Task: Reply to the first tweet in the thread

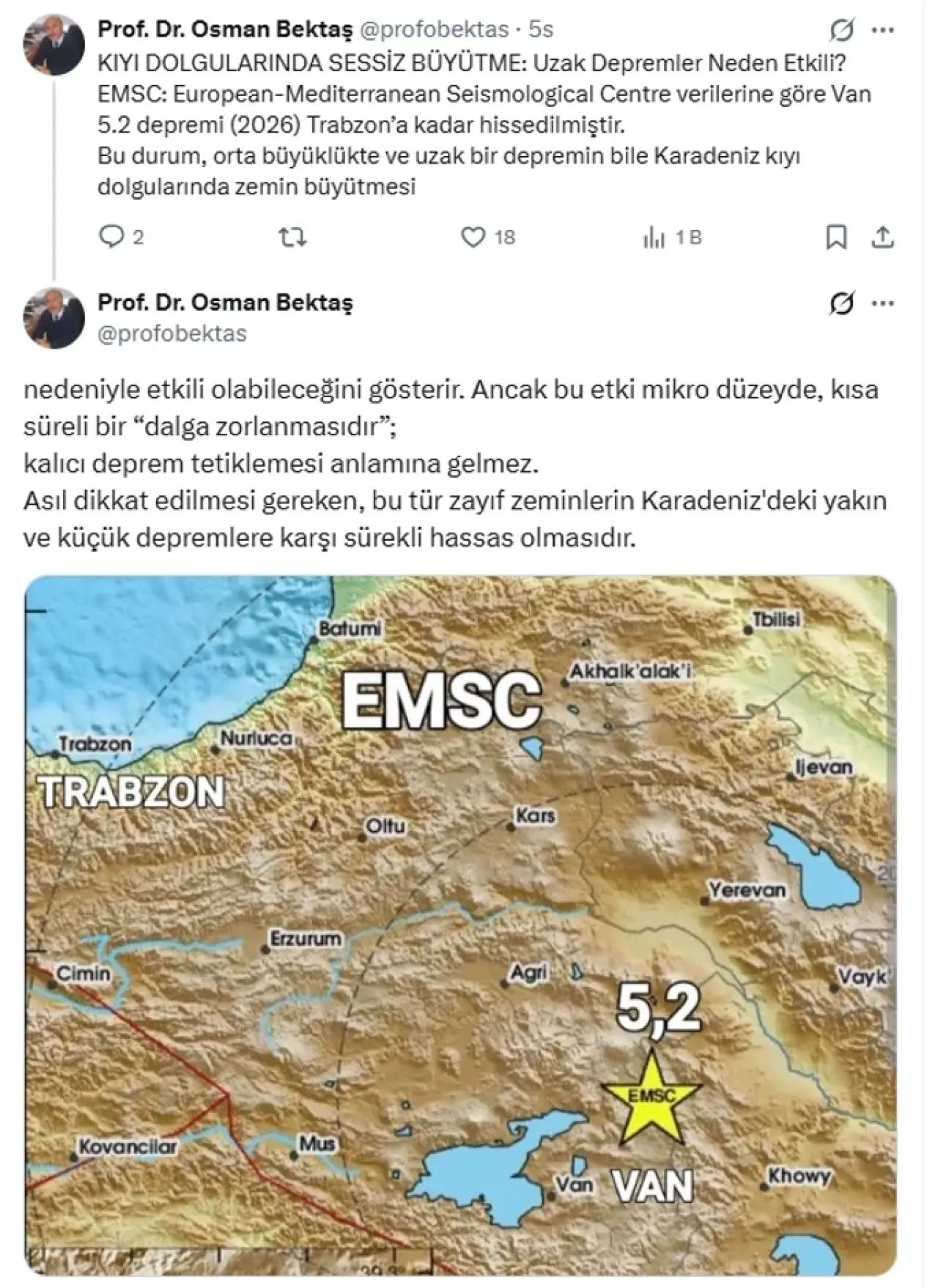Action: (112, 237)
